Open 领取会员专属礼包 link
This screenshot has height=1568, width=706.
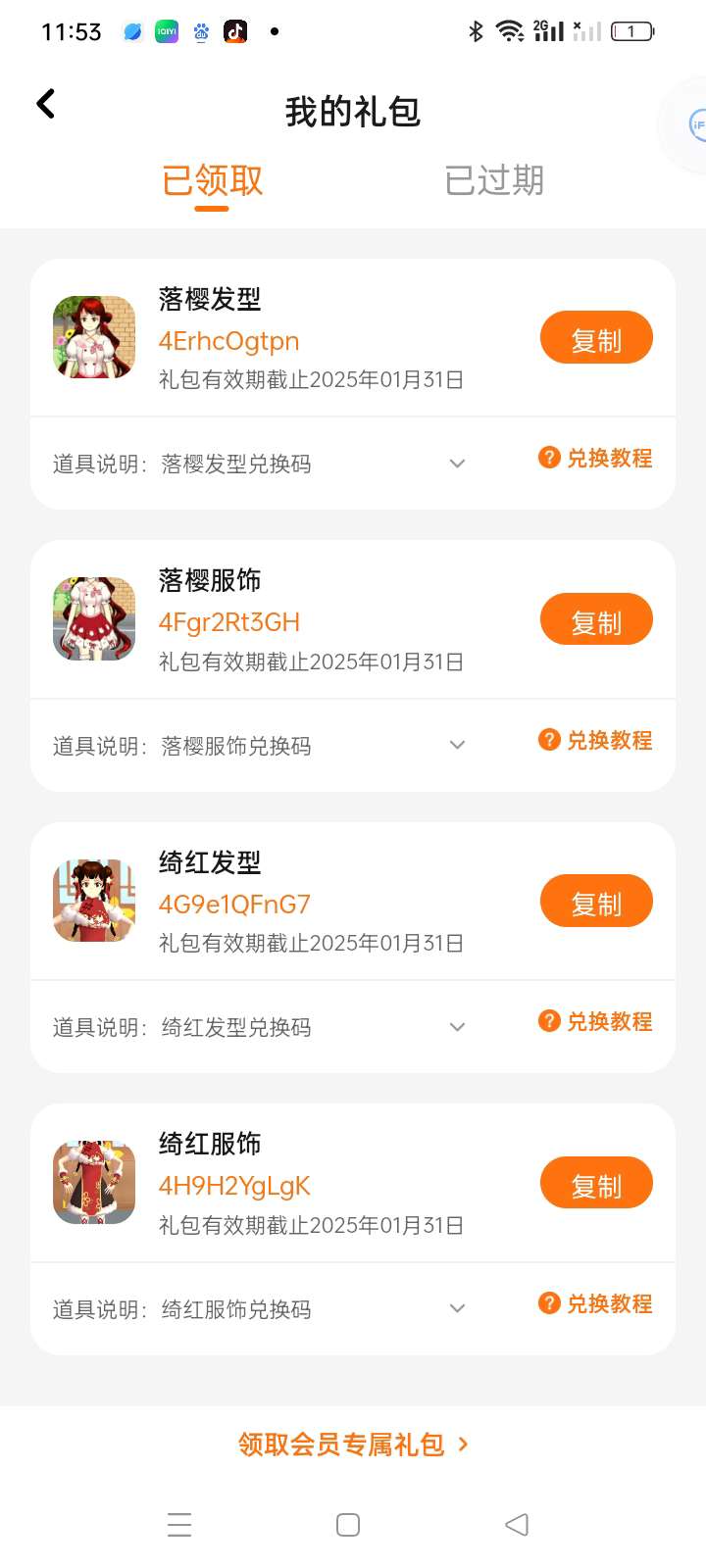pos(353,1445)
